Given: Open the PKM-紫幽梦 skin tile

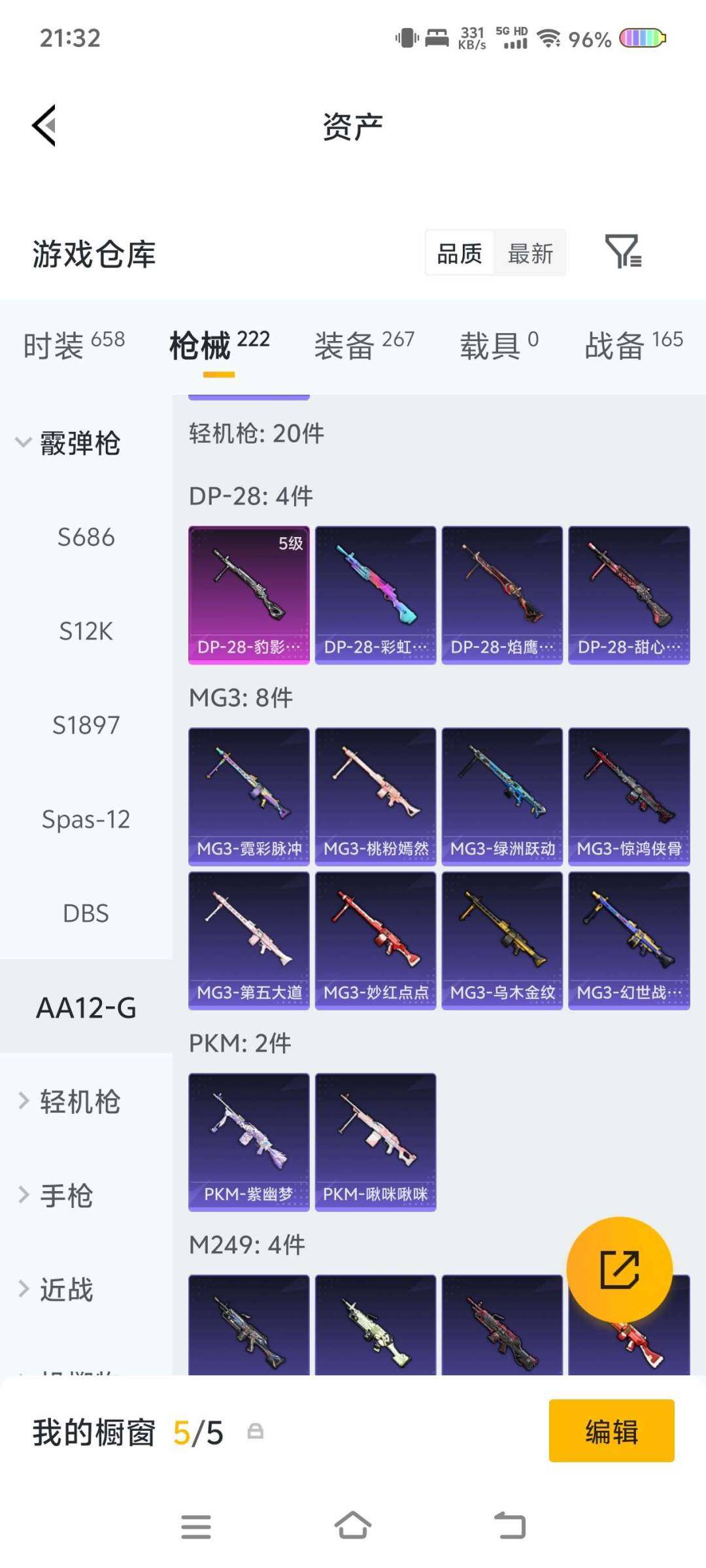Looking at the screenshot, I should [249, 1143].
